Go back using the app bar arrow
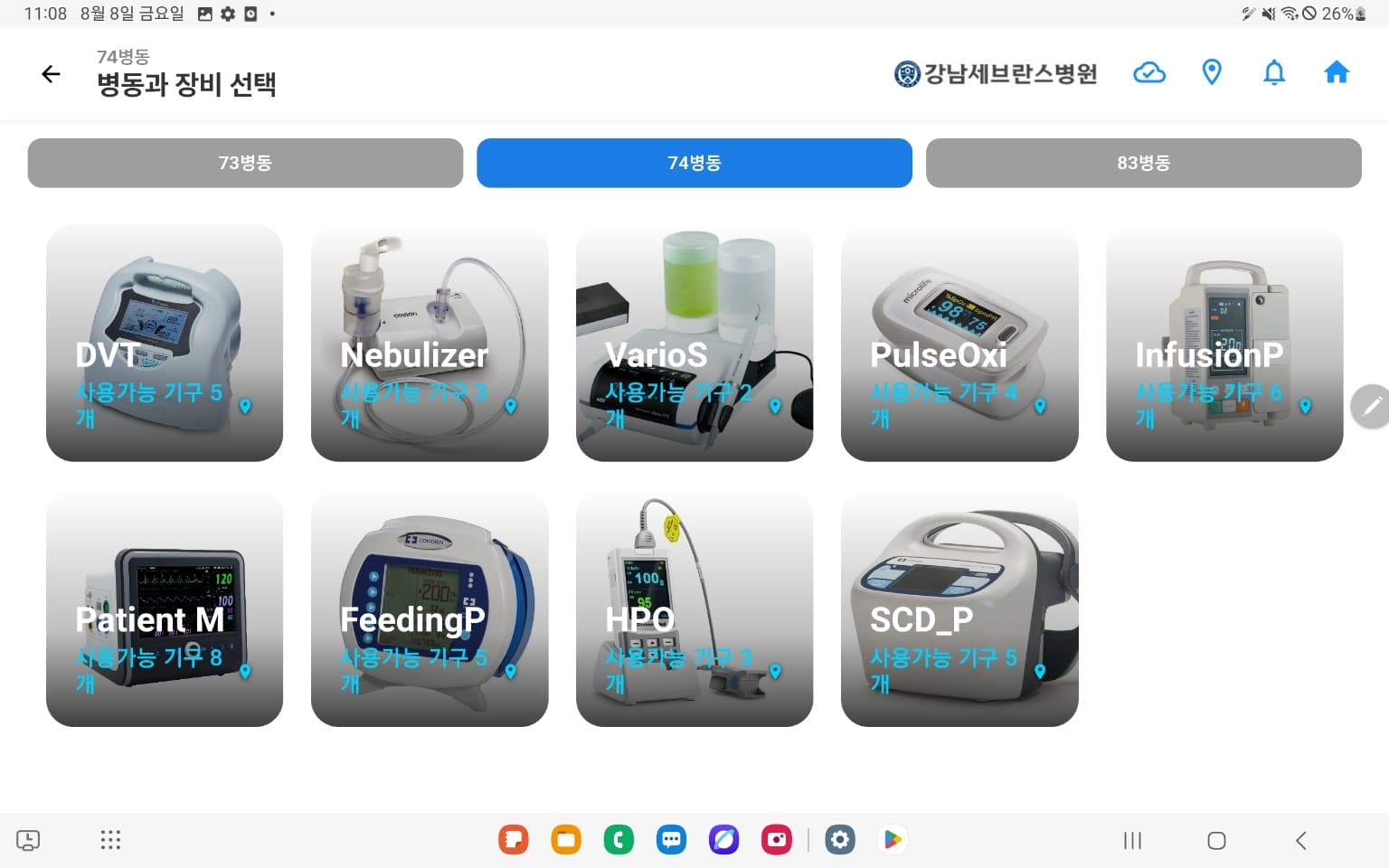Viewport: 1389px width, 868px height. [51, 74]
